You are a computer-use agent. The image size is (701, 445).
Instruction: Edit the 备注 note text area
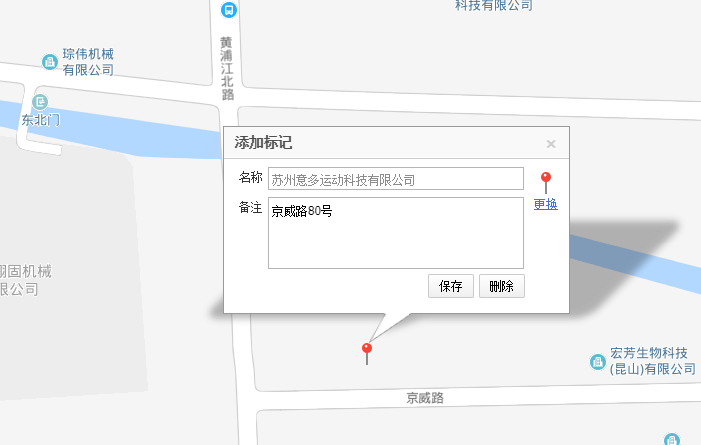pyautogui.click(x=396, y=232)
